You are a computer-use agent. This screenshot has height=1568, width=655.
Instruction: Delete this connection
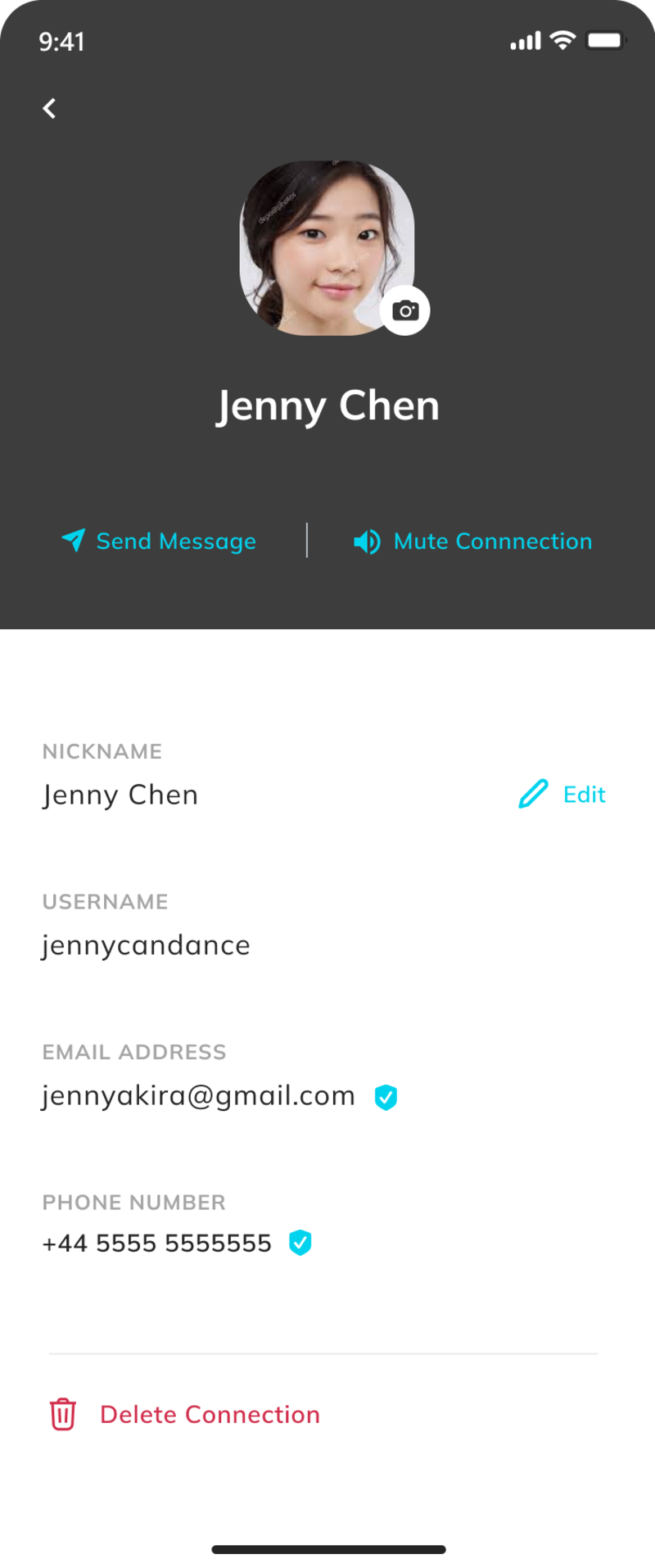coord(185,1415)
